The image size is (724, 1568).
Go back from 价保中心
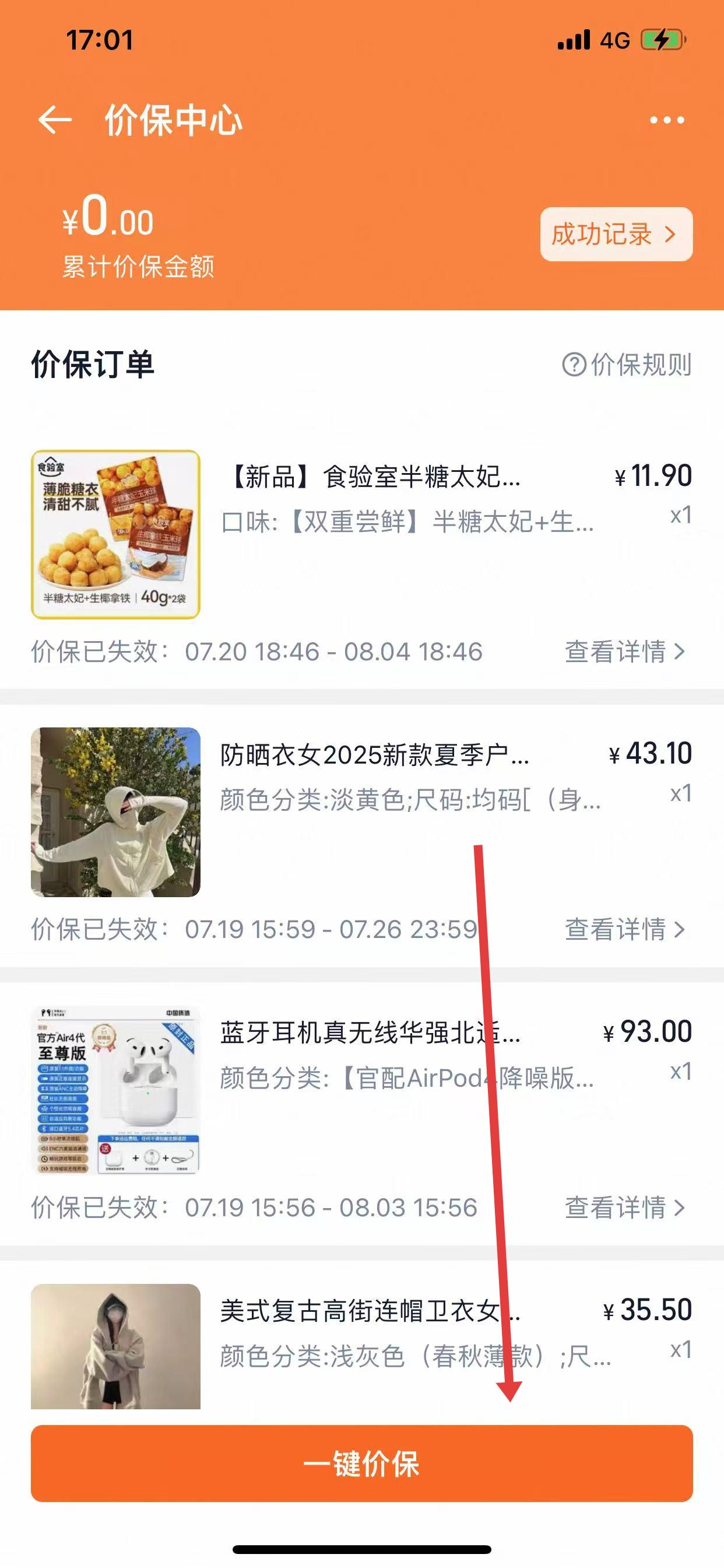(x=55, y=120)
